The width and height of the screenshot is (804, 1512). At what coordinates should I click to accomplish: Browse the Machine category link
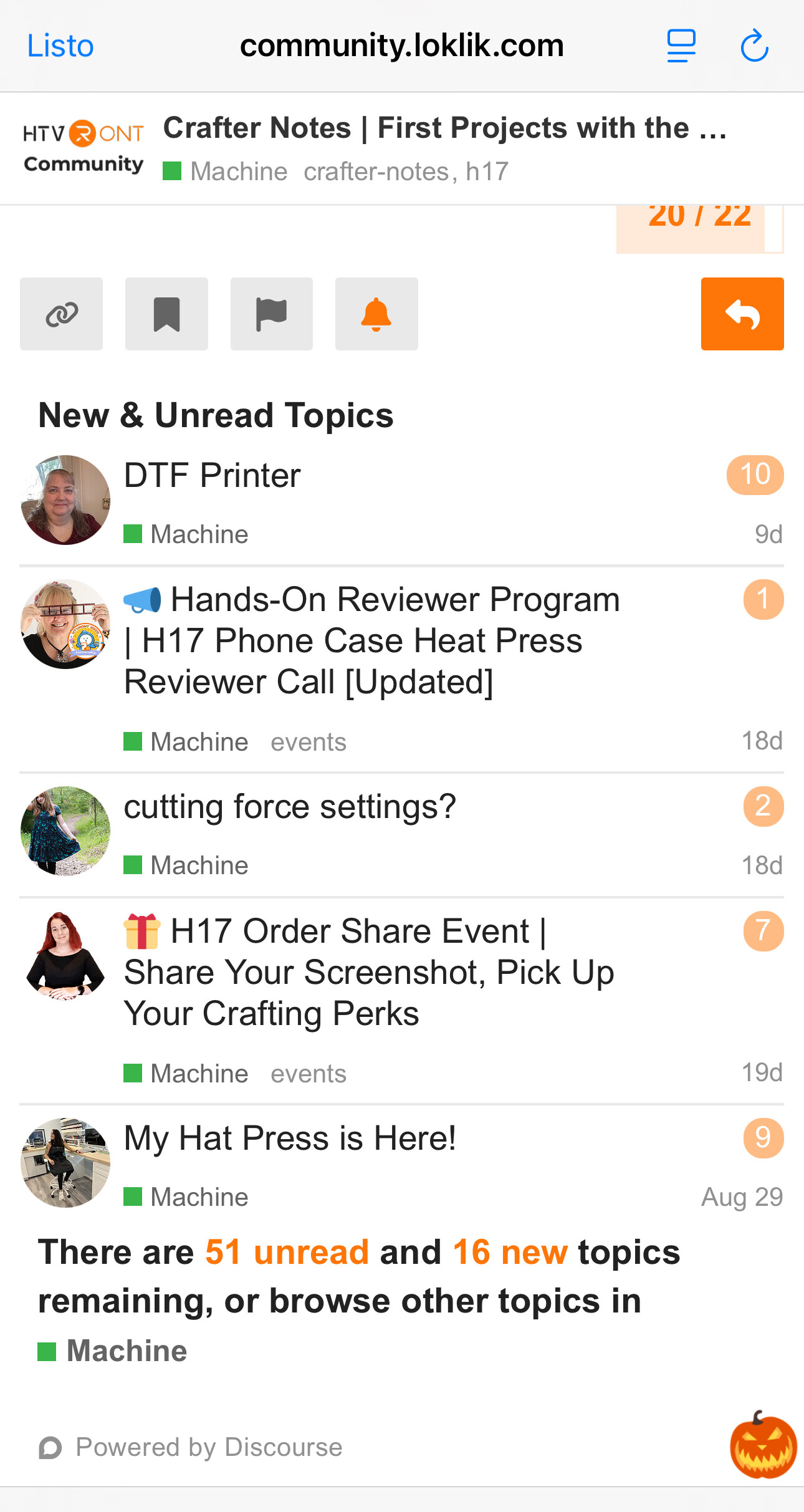pyautogui.click(x=125, y=1351)
